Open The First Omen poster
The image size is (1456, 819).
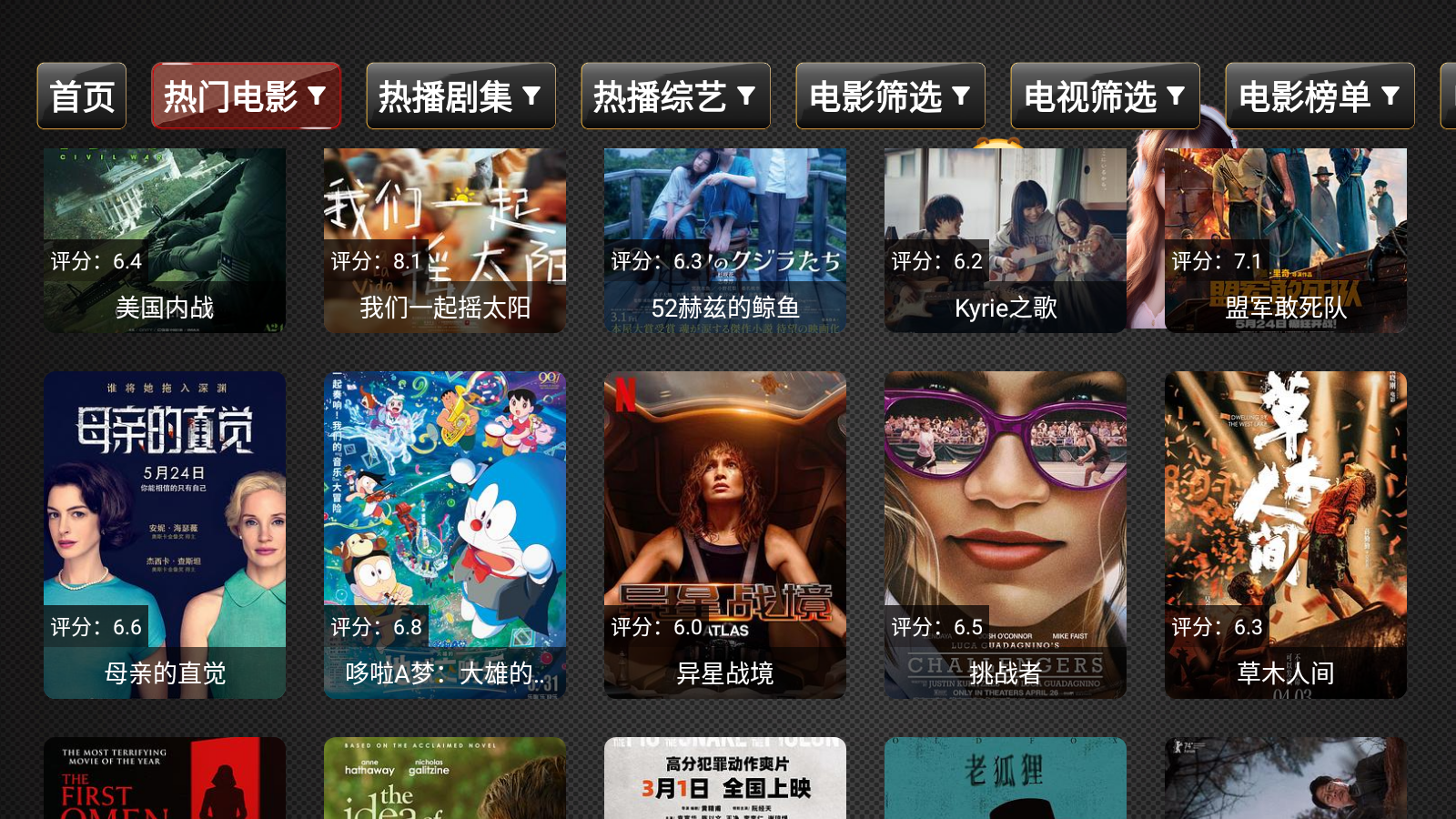pos(165,779)
